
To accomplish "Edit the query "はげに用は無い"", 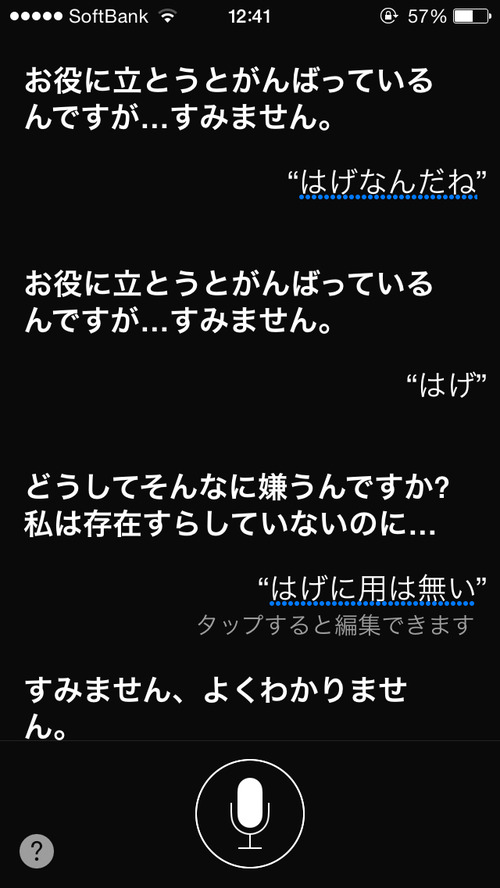I will pos(372,590).
